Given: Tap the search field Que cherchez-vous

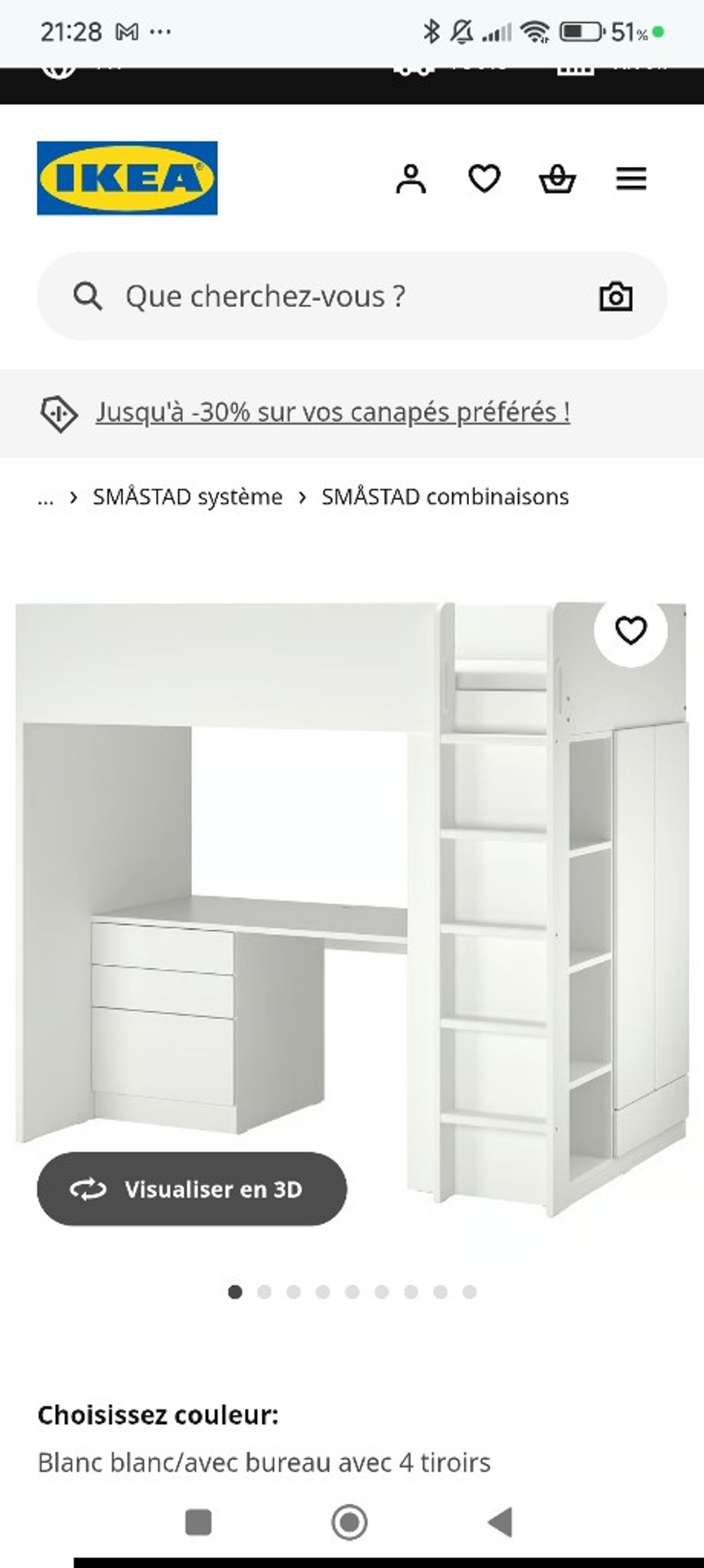Looking at the screenshot, I should click(263, 298).
